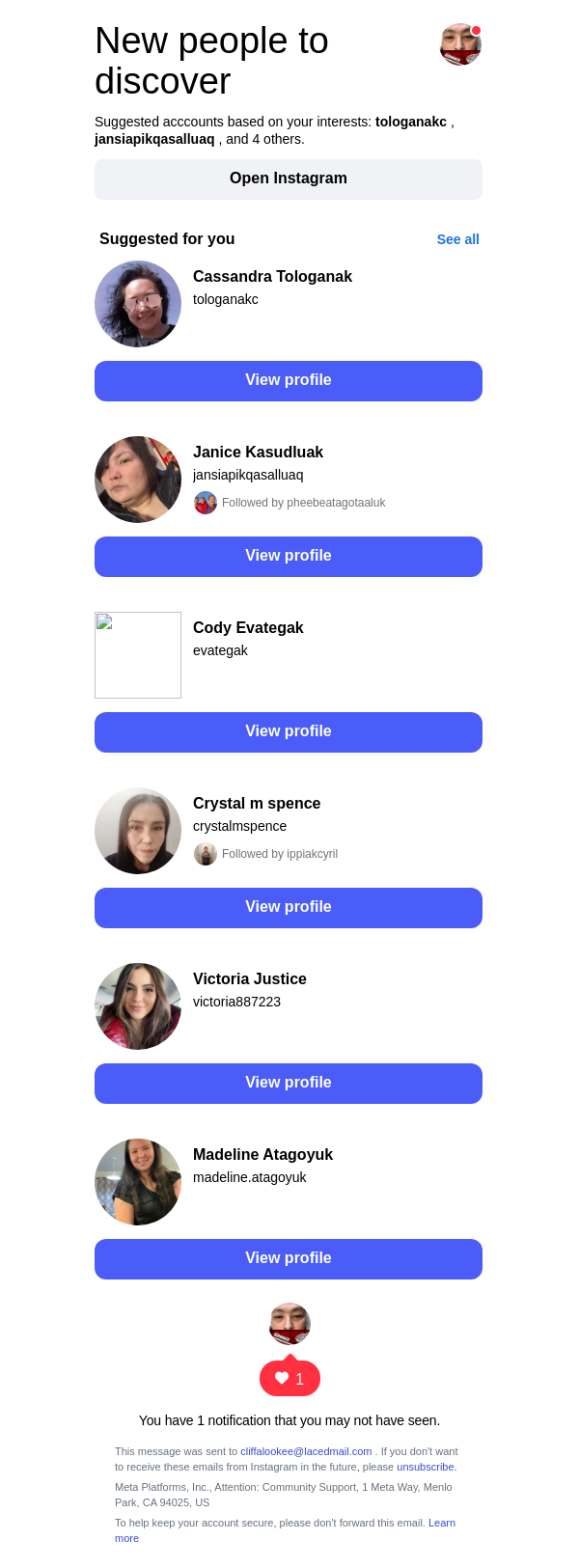This screenshot has width=579, height=1568.
Task: Tap the cliffalookee@lacedmail.com email link
Action: coord(306,1451)
